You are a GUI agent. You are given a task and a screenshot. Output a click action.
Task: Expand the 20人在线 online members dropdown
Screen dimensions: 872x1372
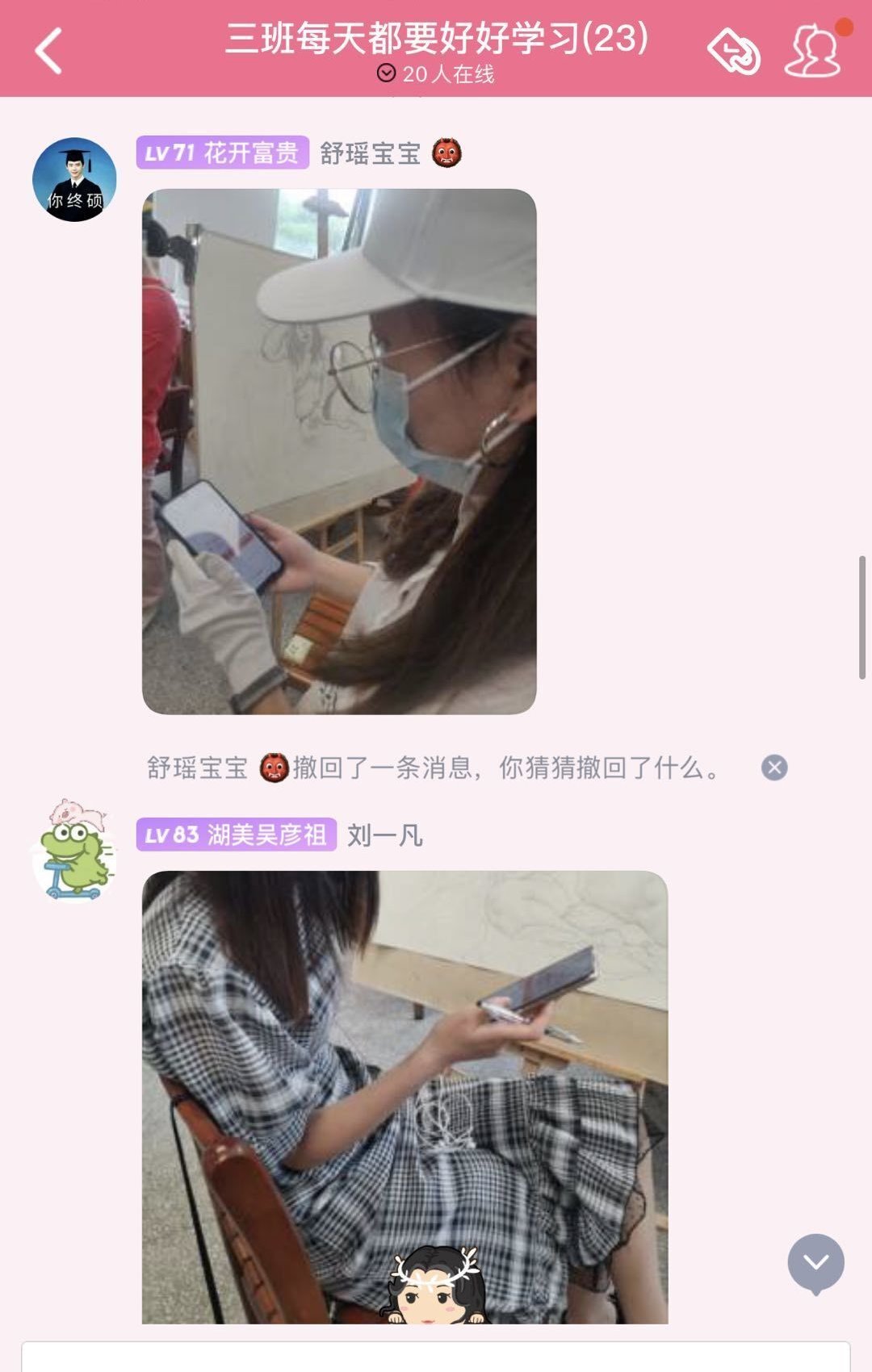(x=436, y=74)
